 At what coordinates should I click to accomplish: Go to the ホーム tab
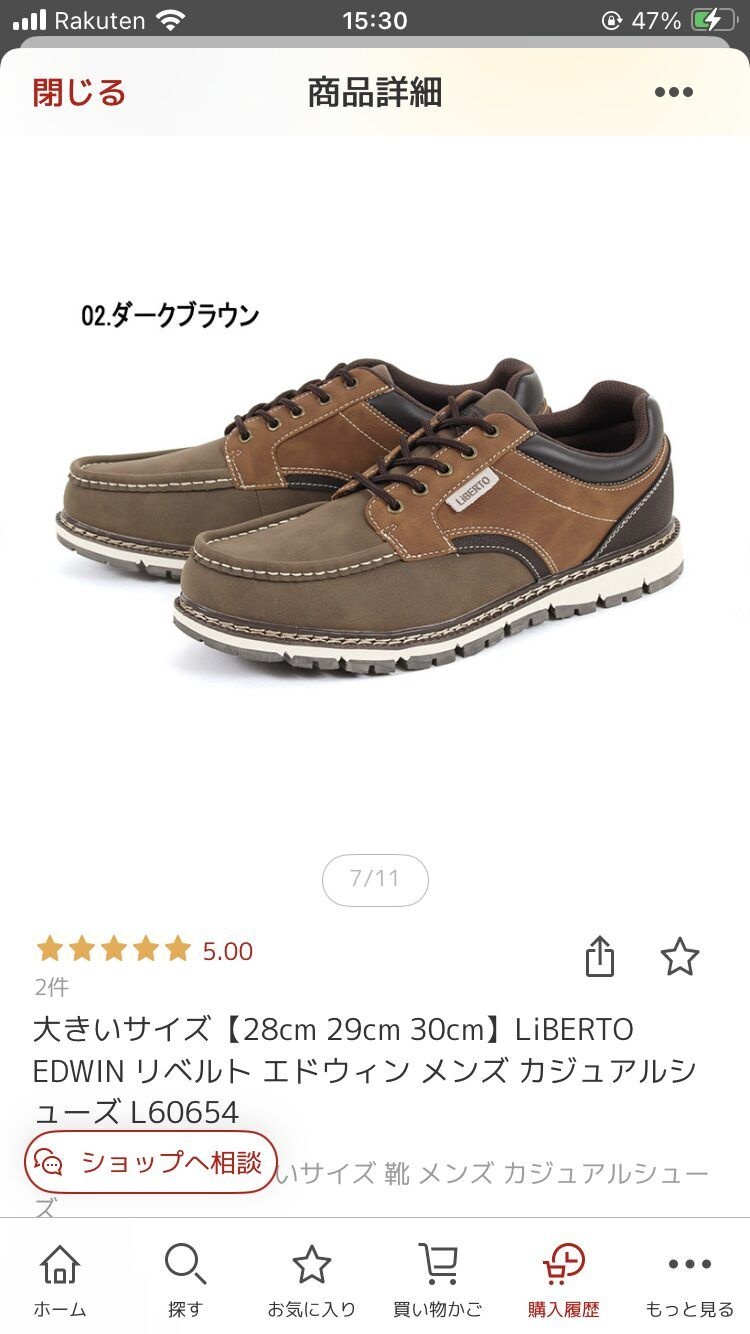click(x=60, y=1280)
